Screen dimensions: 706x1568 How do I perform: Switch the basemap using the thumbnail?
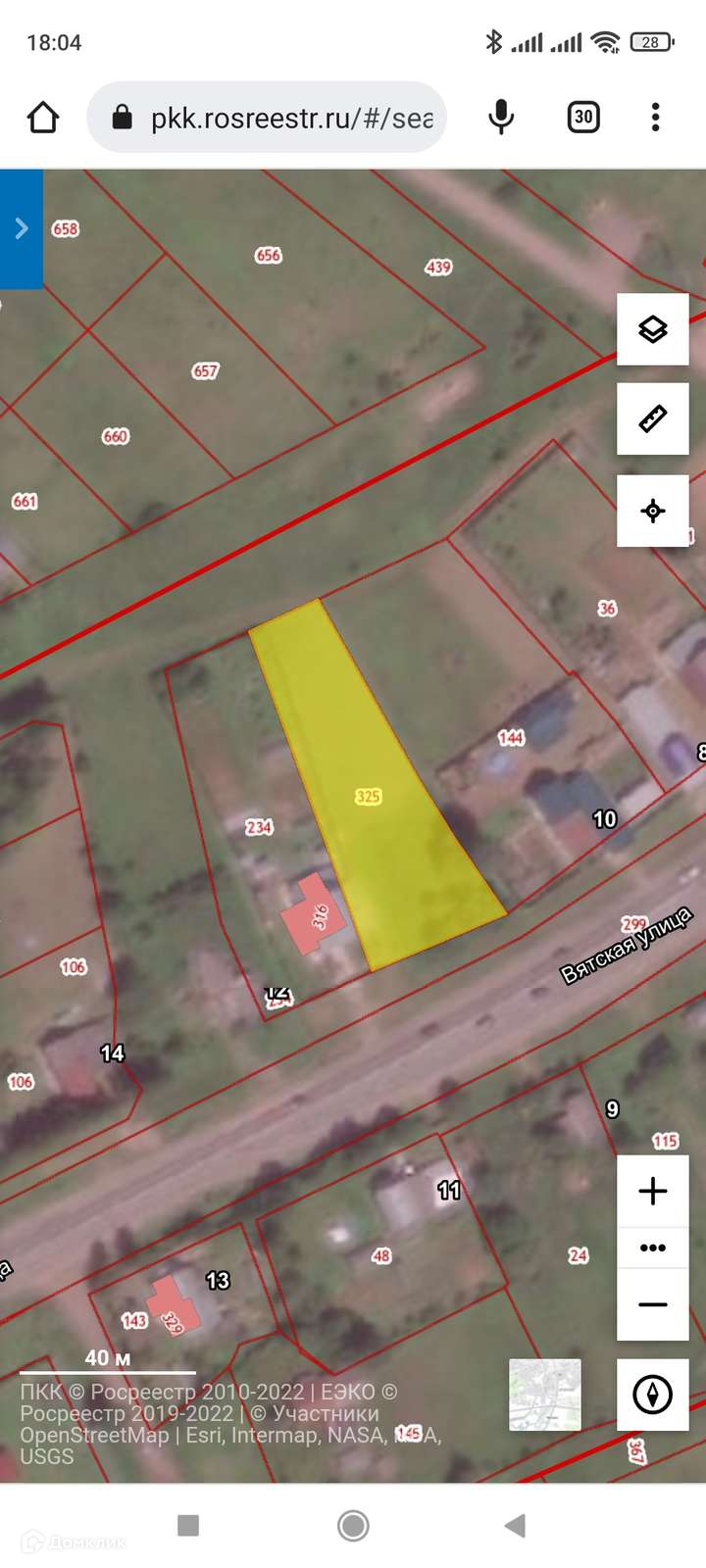(544, 1395)
